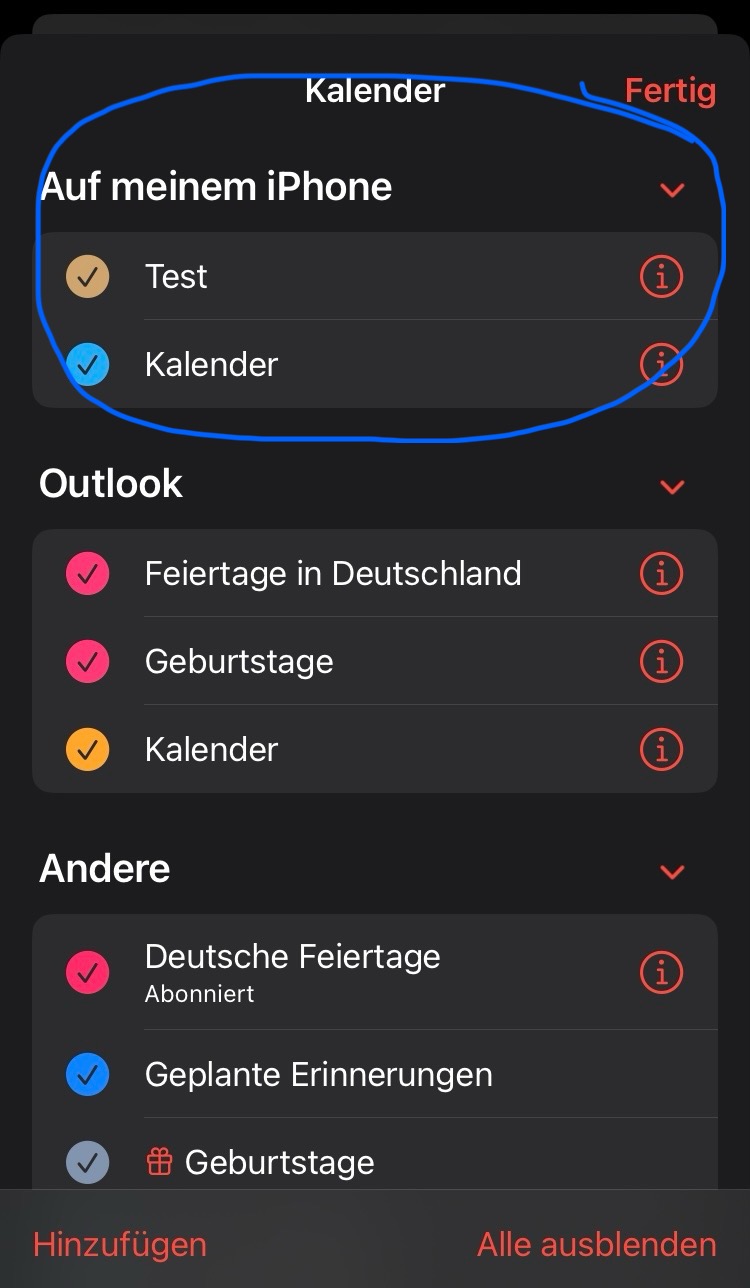Collapse the Andere section
Viewport: 750px width, 1288px height.
pyautogui.click(x=672, y=872)
